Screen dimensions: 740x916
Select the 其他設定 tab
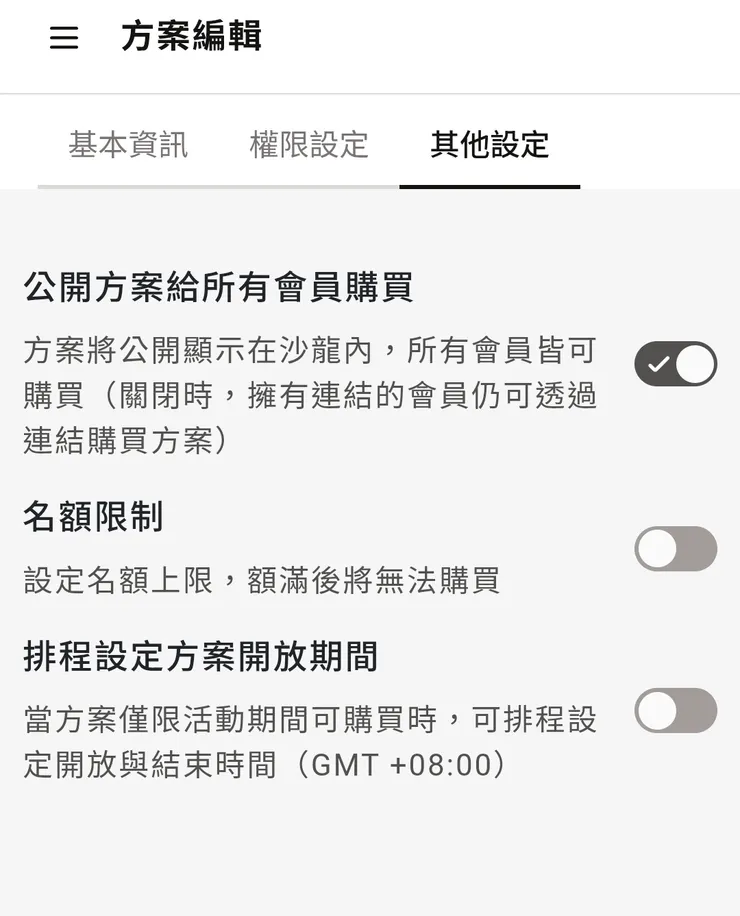[x=489, y=146]
